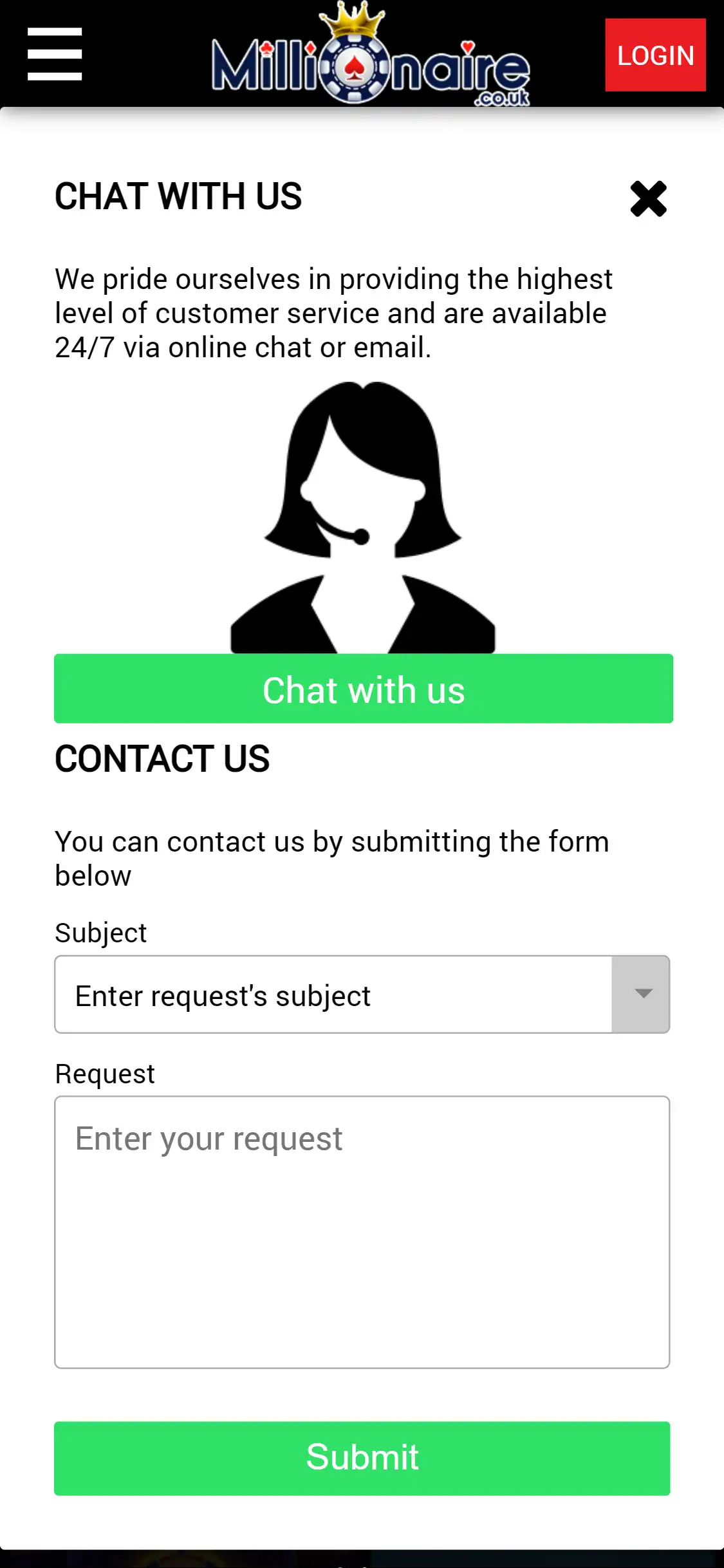Expand the Subject dropdown

click(640, 994)
